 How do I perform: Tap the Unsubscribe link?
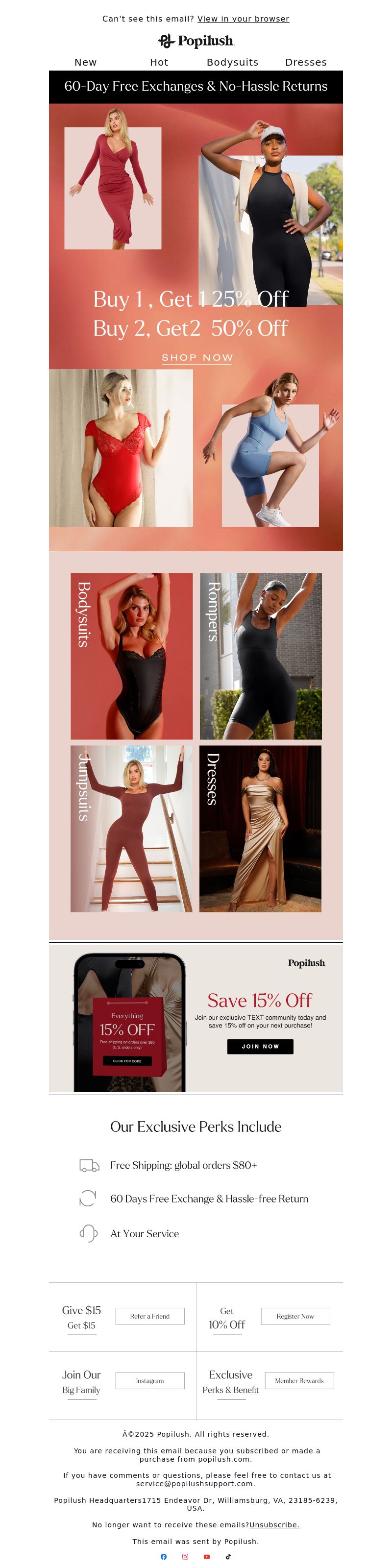[x=274, y=1525]
